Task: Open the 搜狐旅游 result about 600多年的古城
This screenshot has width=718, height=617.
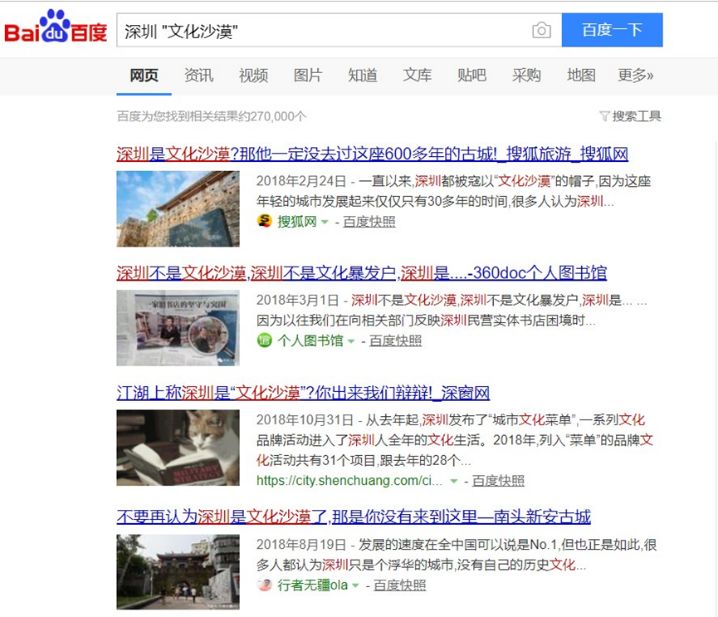Action: (372, 154)
